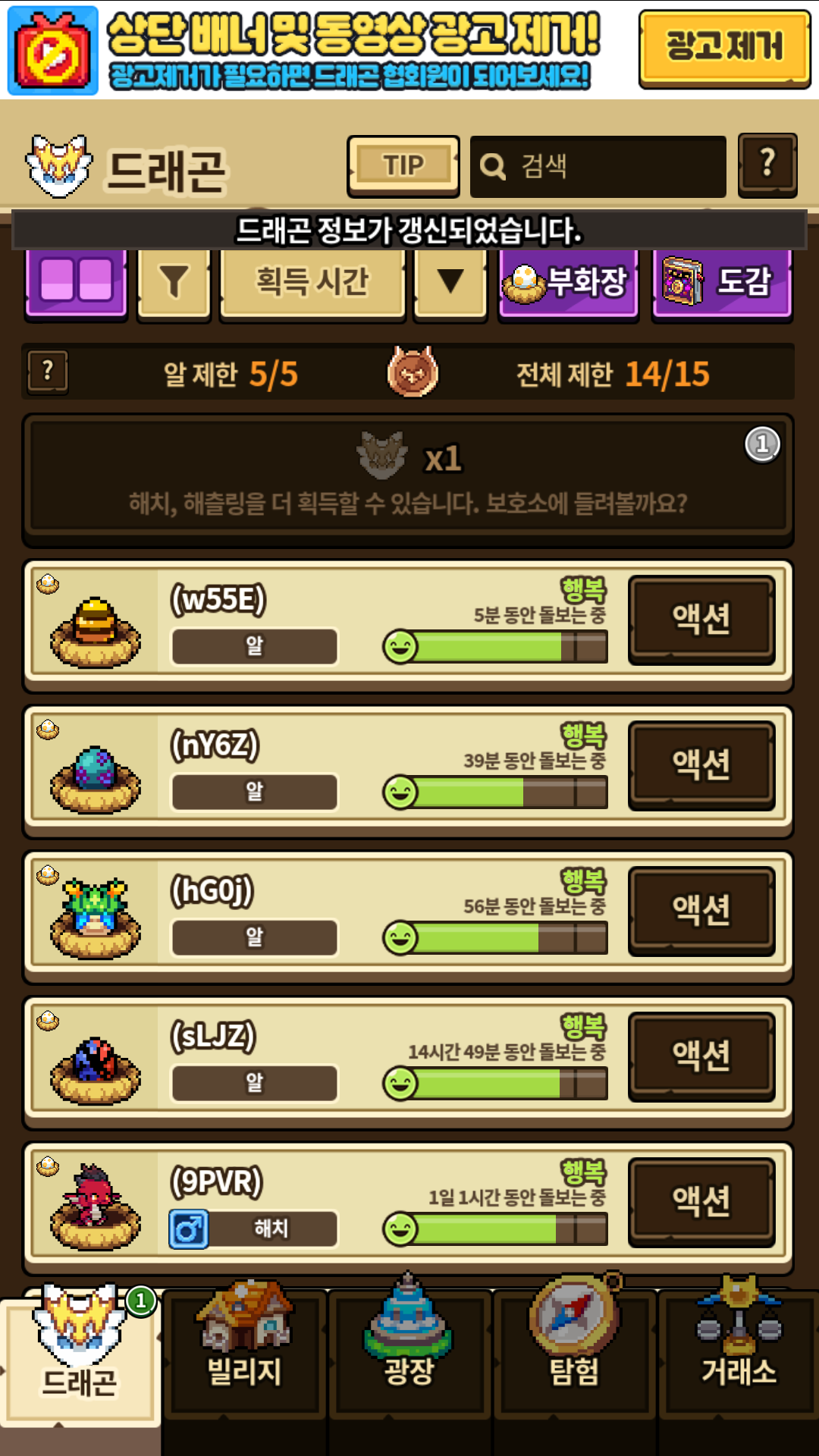The height and width of the screenshot is (1456, 819).
Task: Open the shelter banner about more hatchlings
Action: [408, 478]
